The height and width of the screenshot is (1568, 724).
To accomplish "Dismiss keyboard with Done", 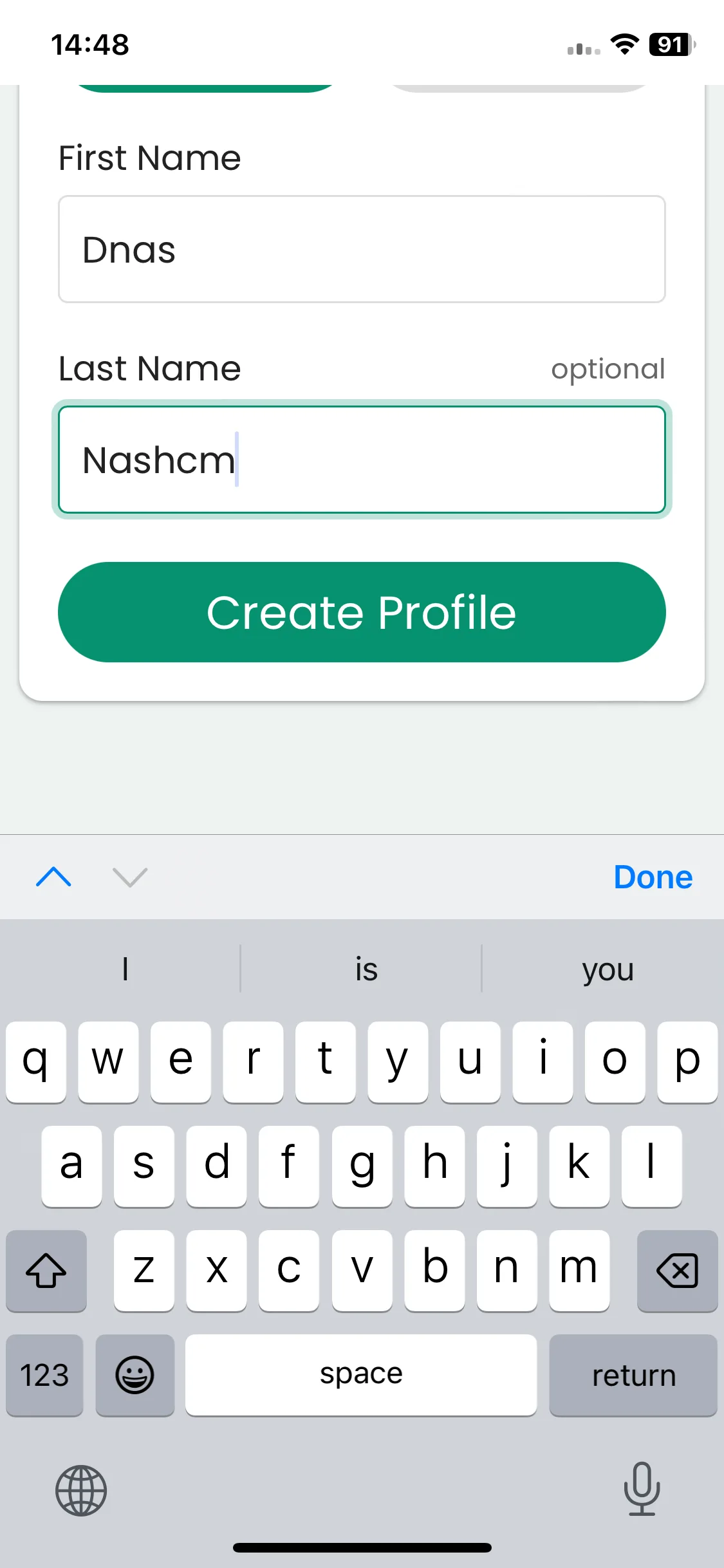I will click(x=653, y=877).
